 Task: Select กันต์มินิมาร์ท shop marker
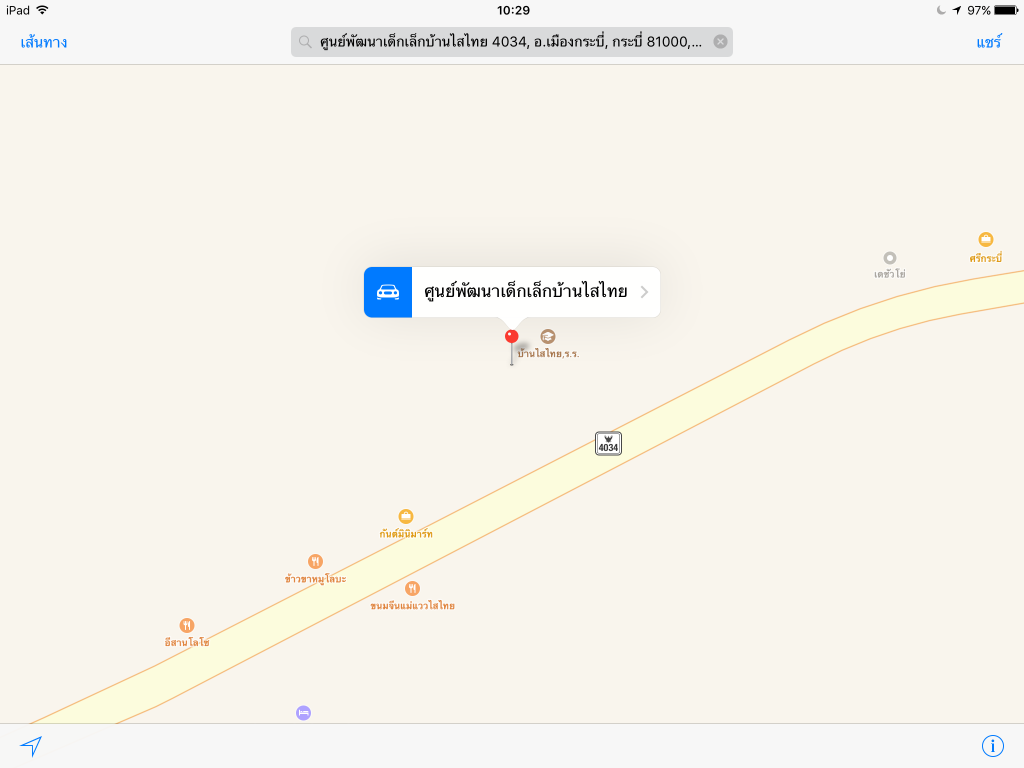[406, 517]
